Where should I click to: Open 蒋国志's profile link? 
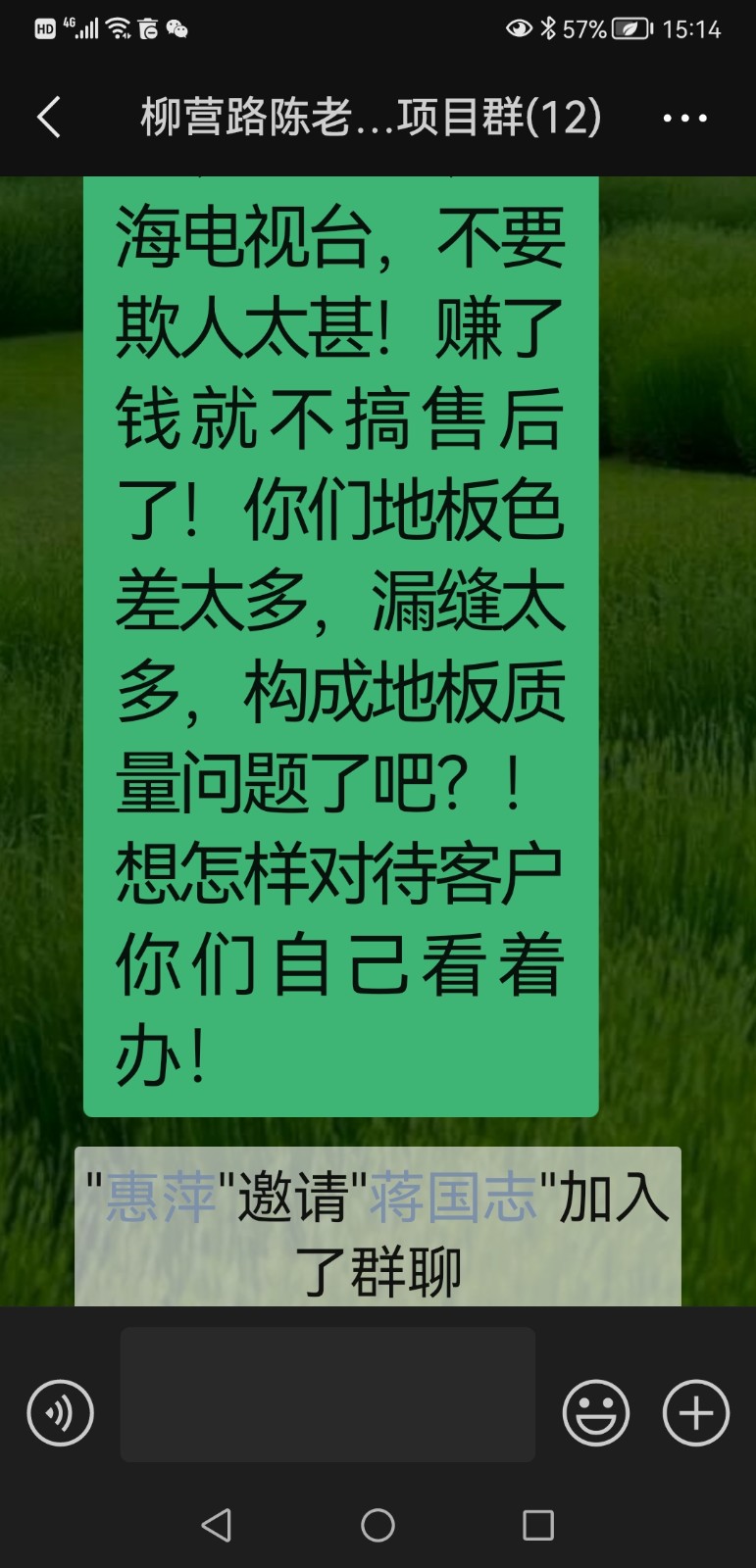453,1197
